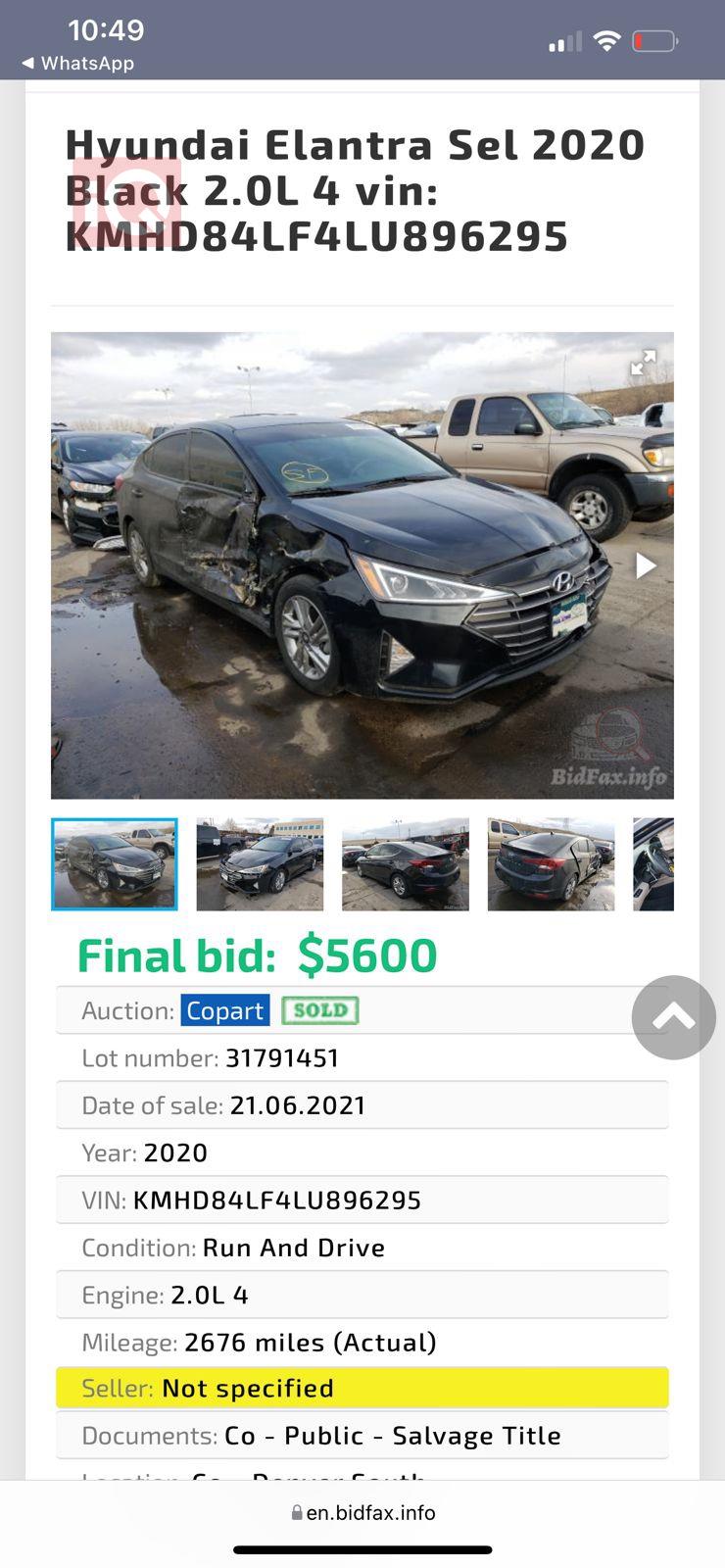The image size is (725, 1568).
Task: Select the last partial thumbnail on the right
Action: pyautogui.click(x=652, y=864)
